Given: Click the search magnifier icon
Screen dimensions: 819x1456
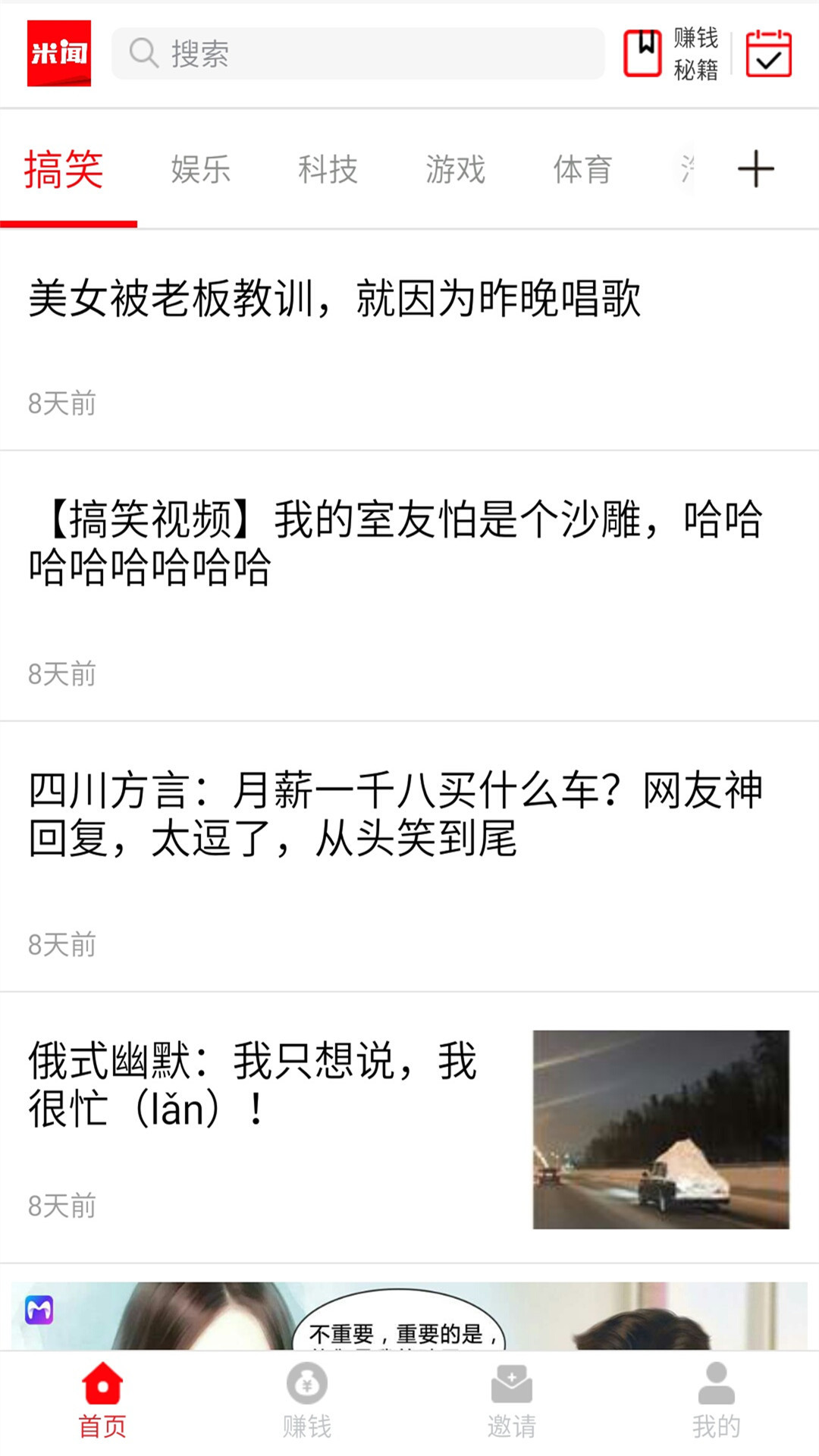Looking at the screenshot, I should [x=143, y=53].
